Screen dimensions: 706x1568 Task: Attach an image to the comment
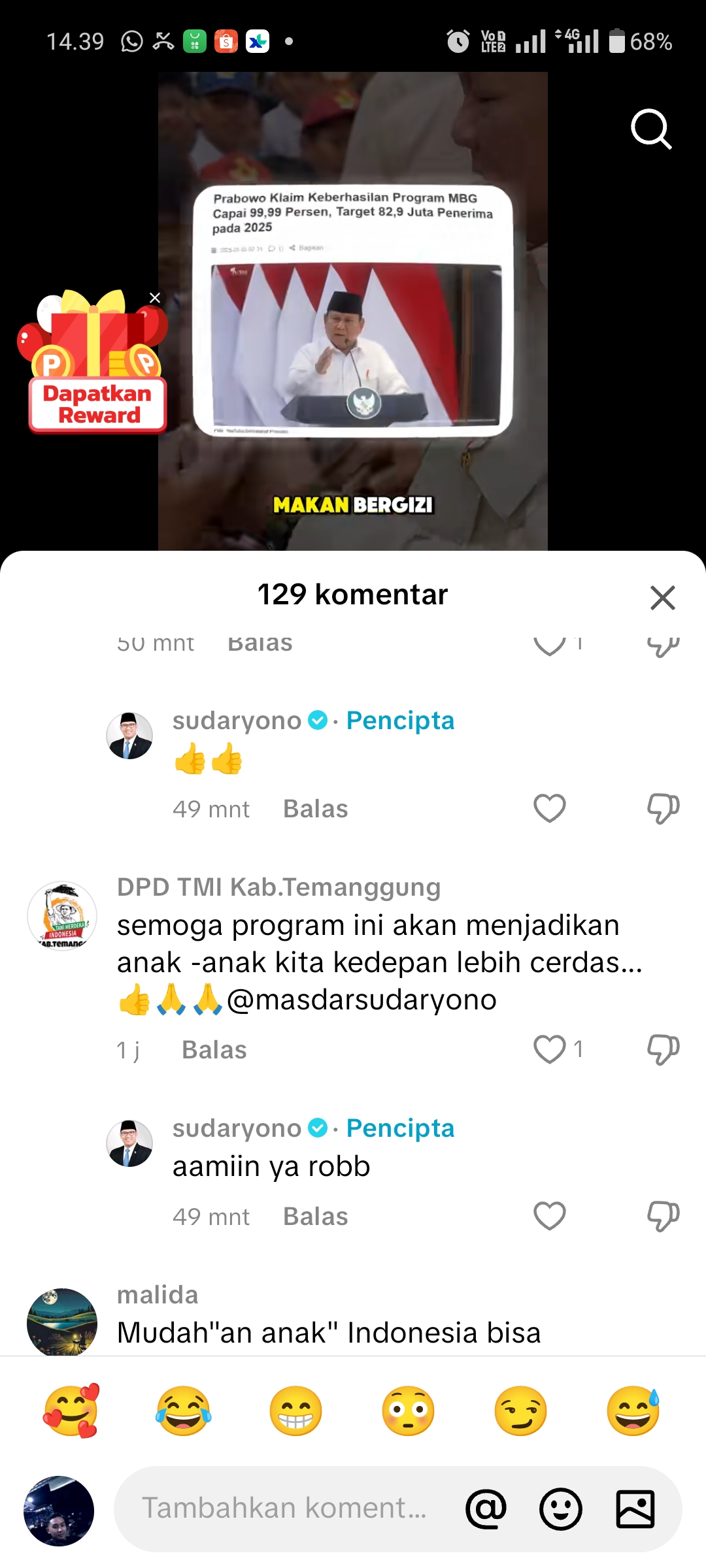pyautogui.click(x=635, y=1509)
